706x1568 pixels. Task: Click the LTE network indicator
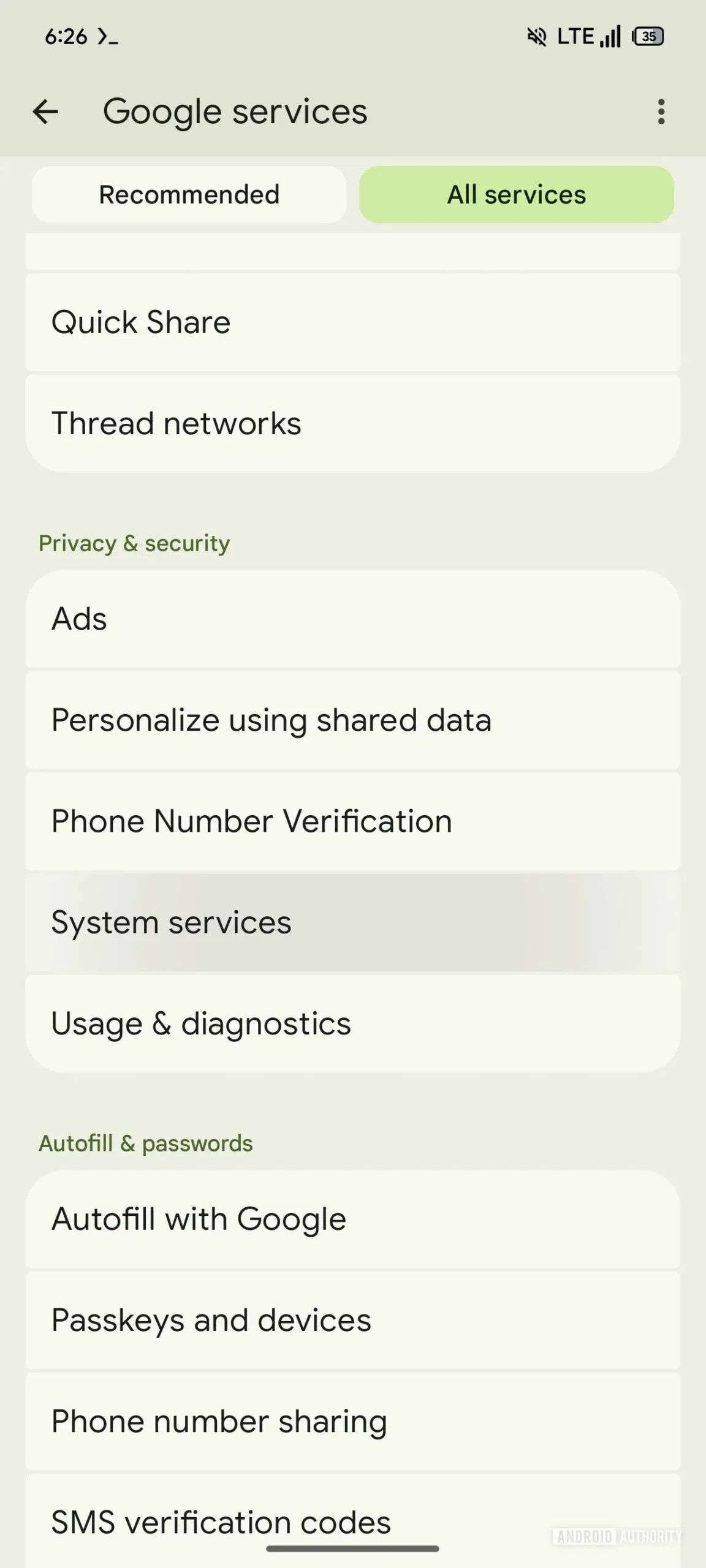575,36
